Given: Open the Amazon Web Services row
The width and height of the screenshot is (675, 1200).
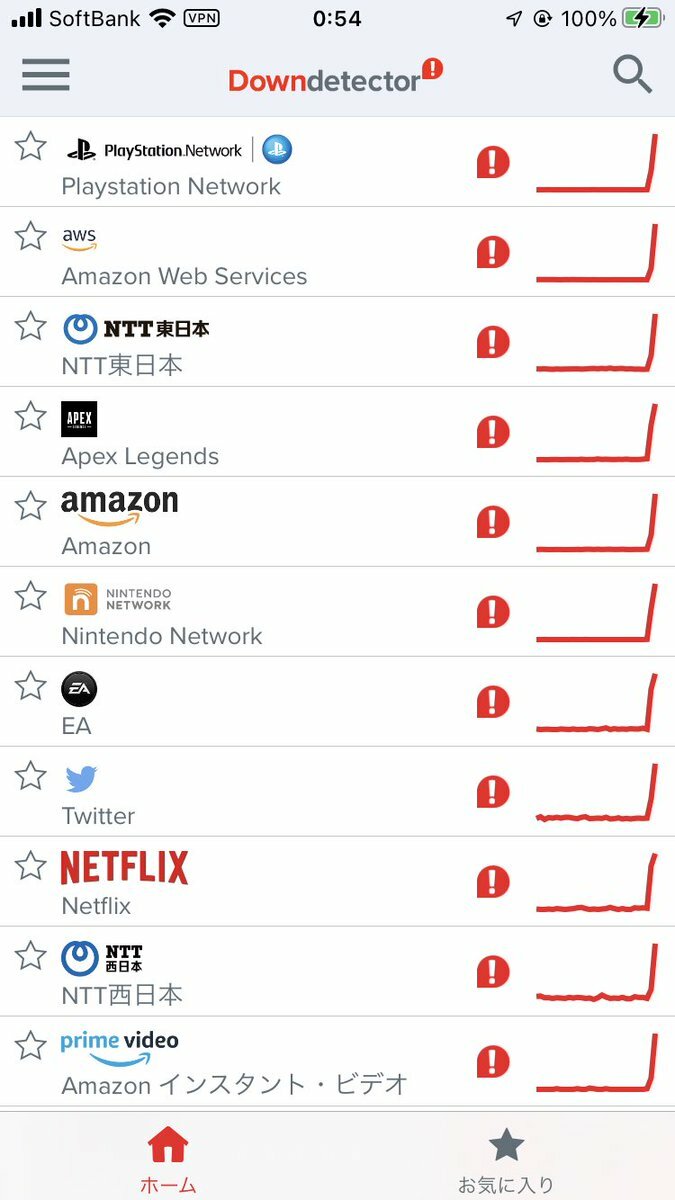Looking at the screenshot, I should pyautogui.click(x=337, y=252).
